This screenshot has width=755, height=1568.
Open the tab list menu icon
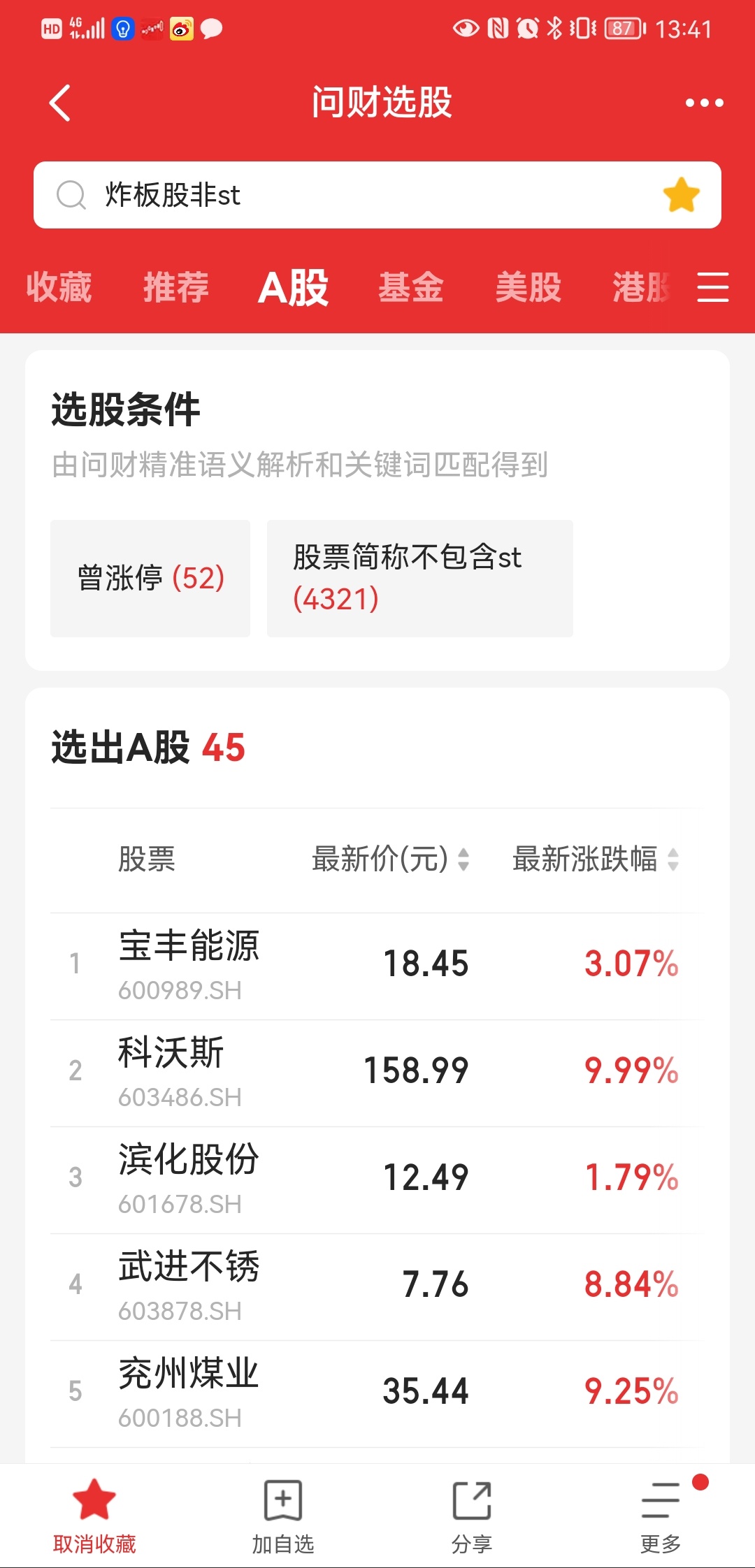713,287
